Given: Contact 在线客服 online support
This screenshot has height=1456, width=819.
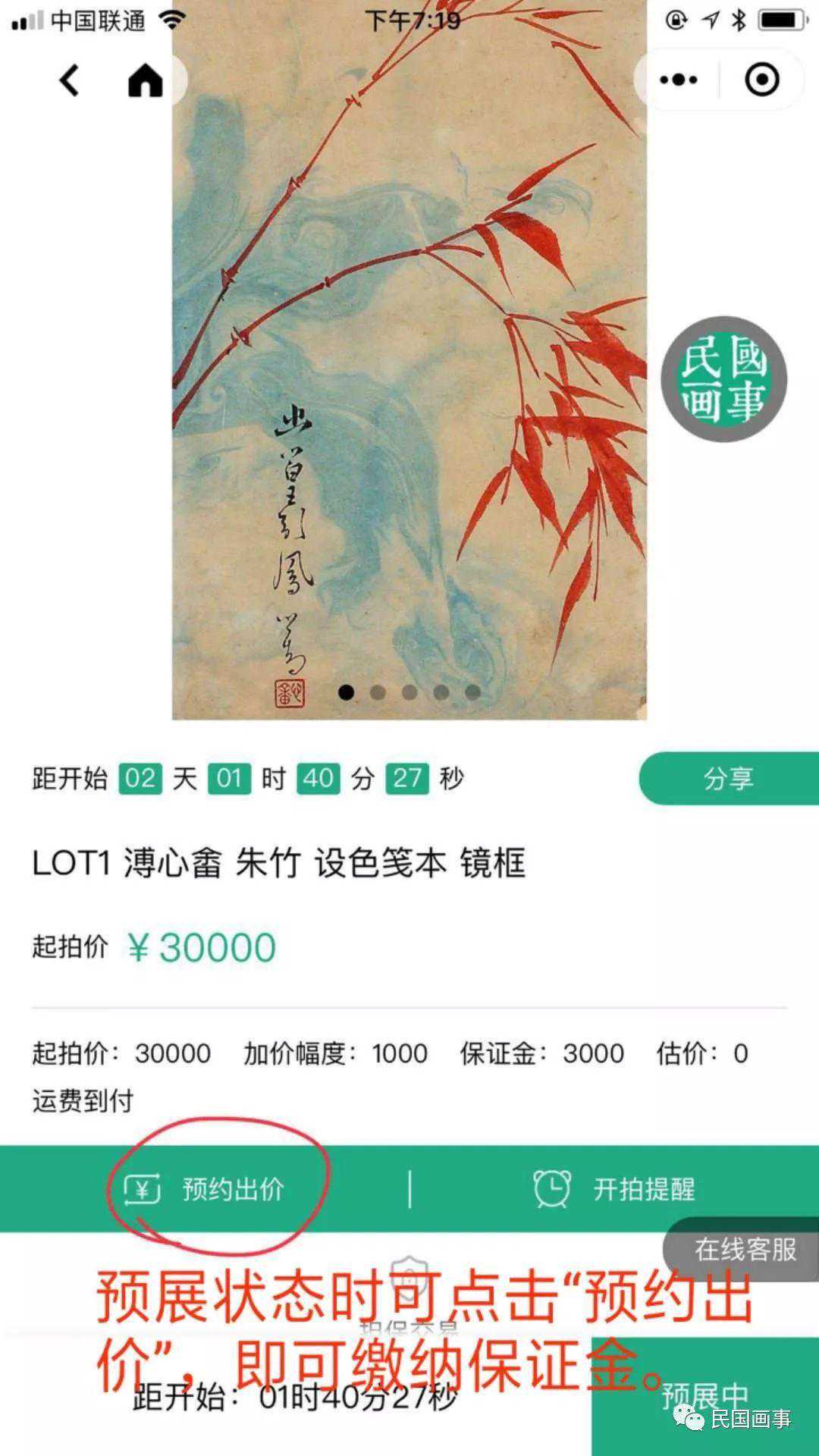Looking at the screenshot, I should point(745,1249).
